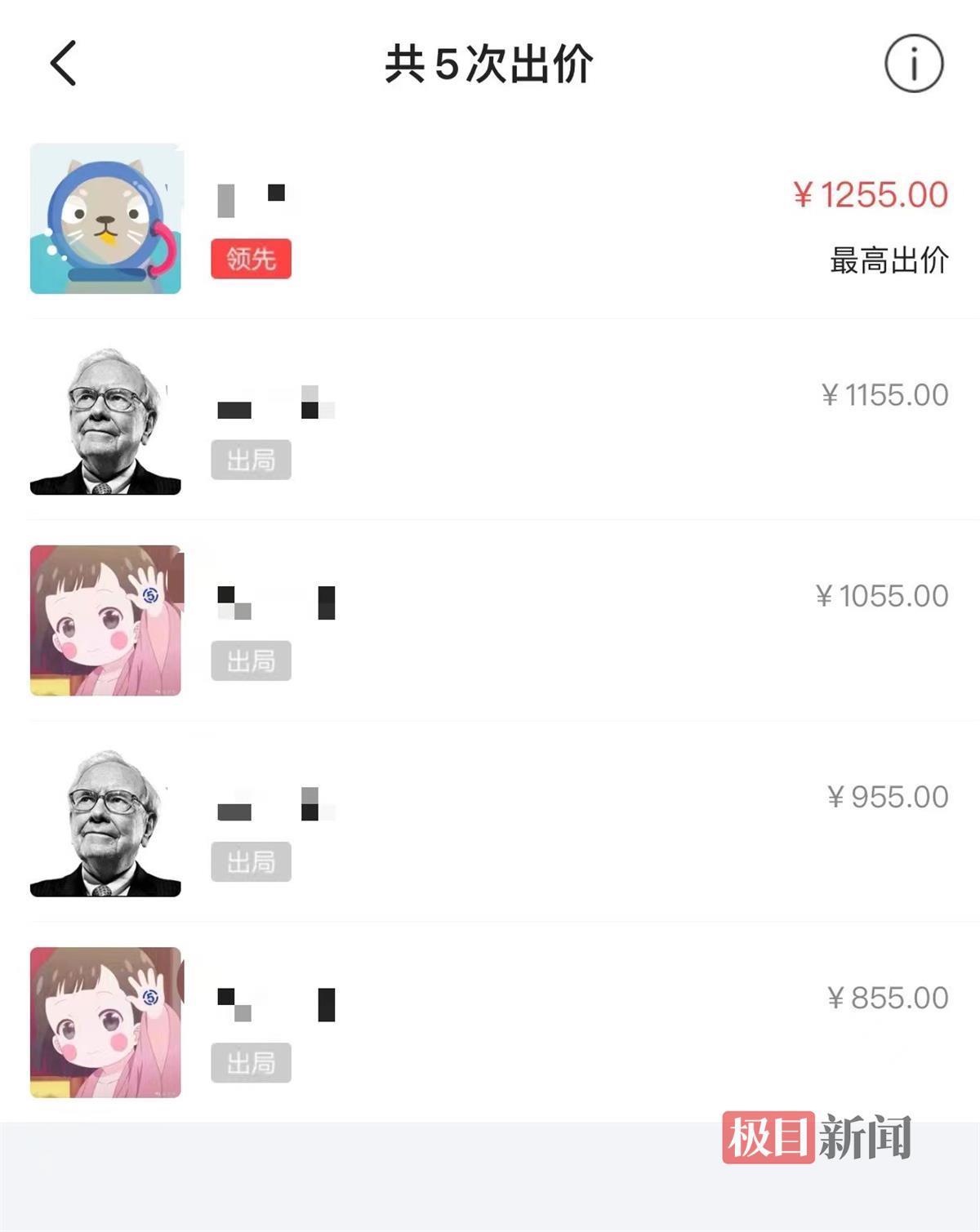Go back using the top-left arrow
The width and height of the screenshot is (980, 1232).
pos(64,63)
